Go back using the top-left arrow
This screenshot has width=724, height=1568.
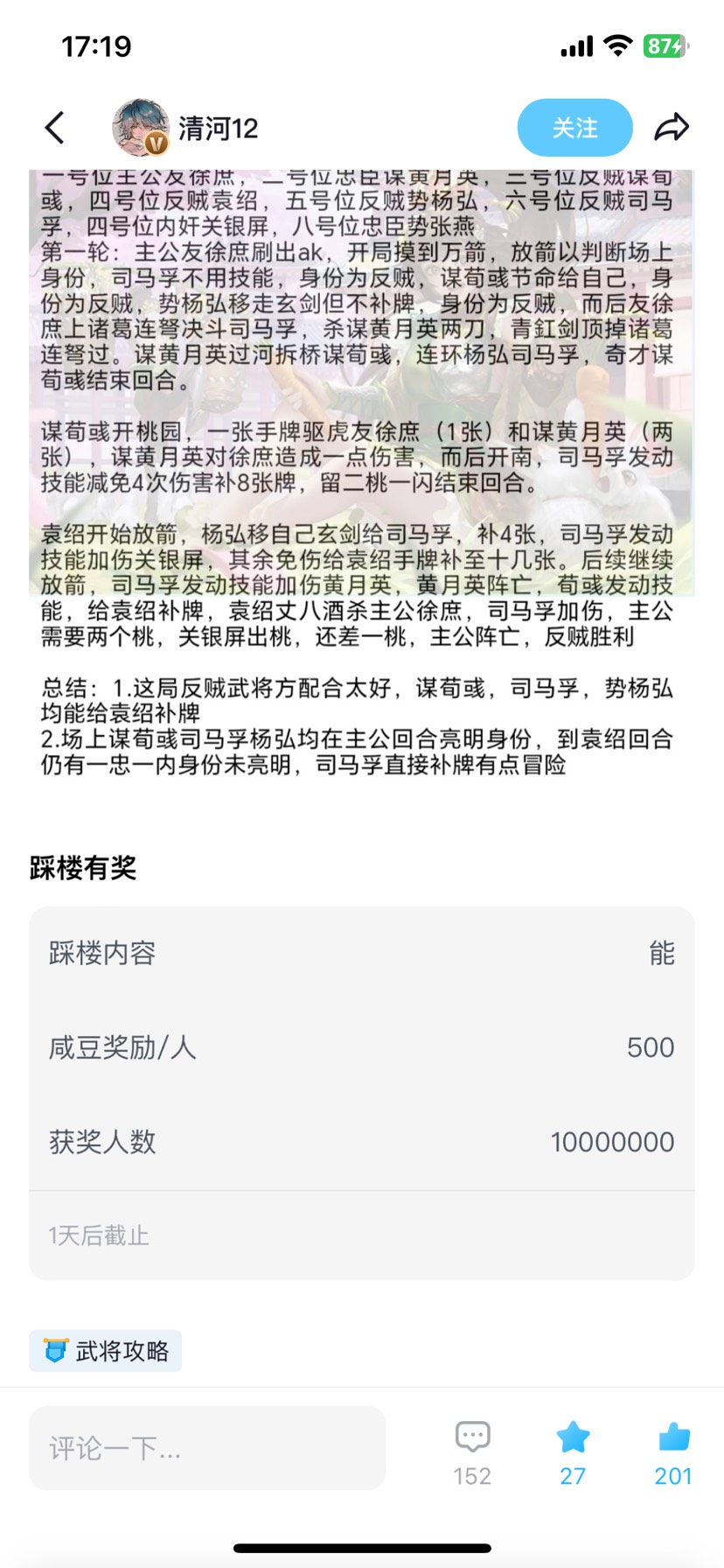[55, 128]
